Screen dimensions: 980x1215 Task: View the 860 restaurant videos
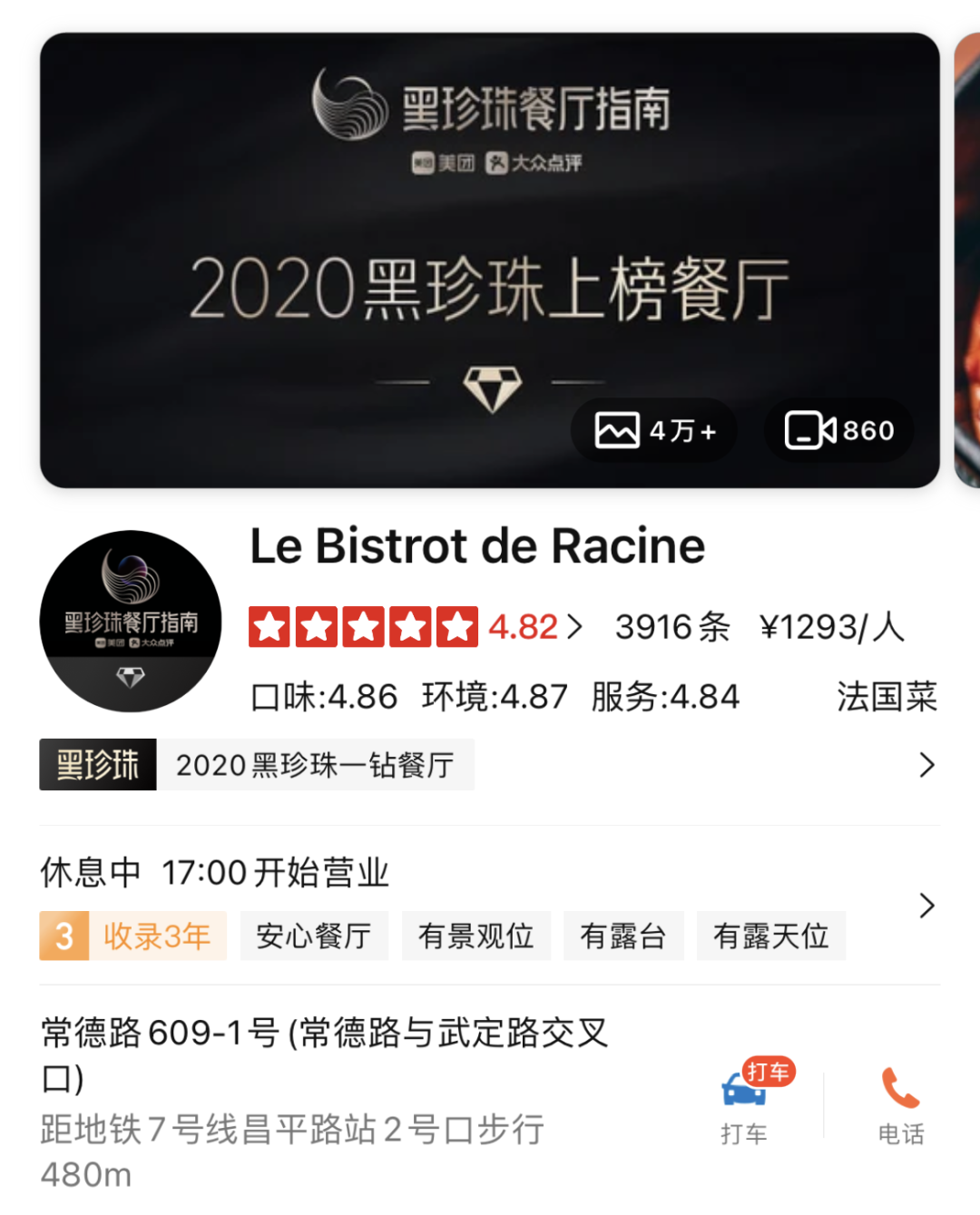[839, 430]
